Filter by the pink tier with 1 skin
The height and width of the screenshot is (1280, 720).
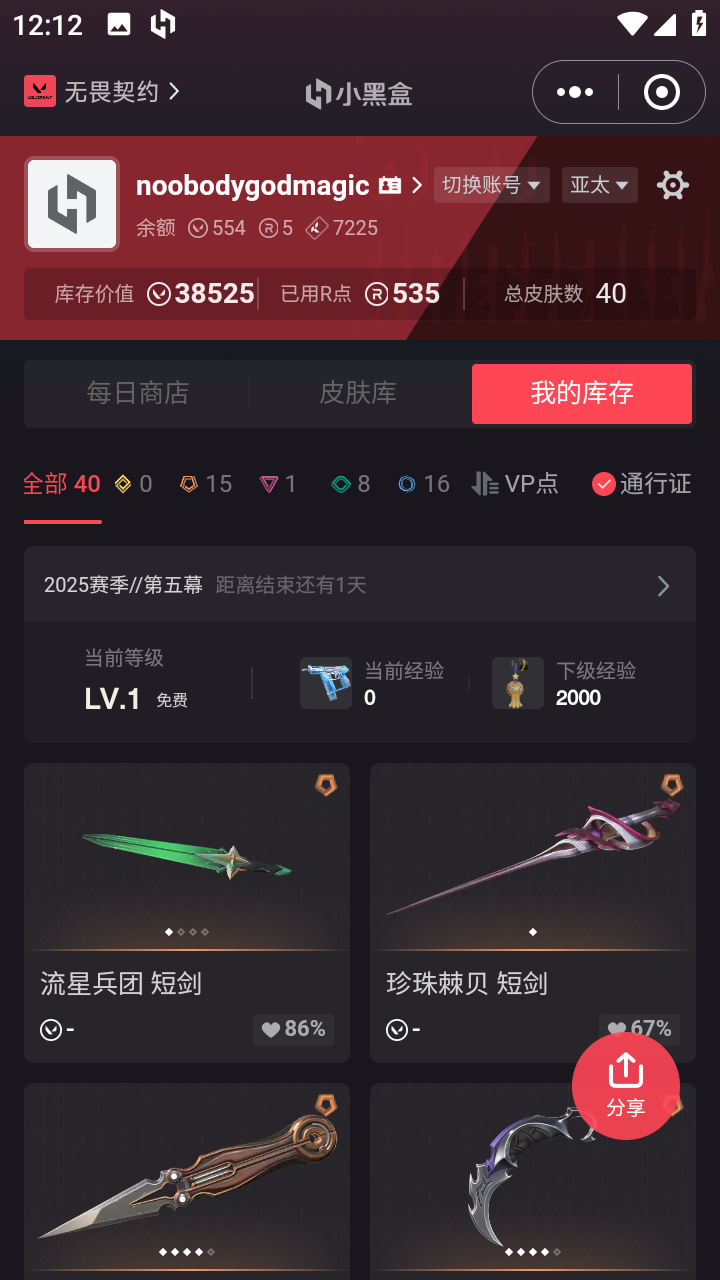[x=278, y=484]
